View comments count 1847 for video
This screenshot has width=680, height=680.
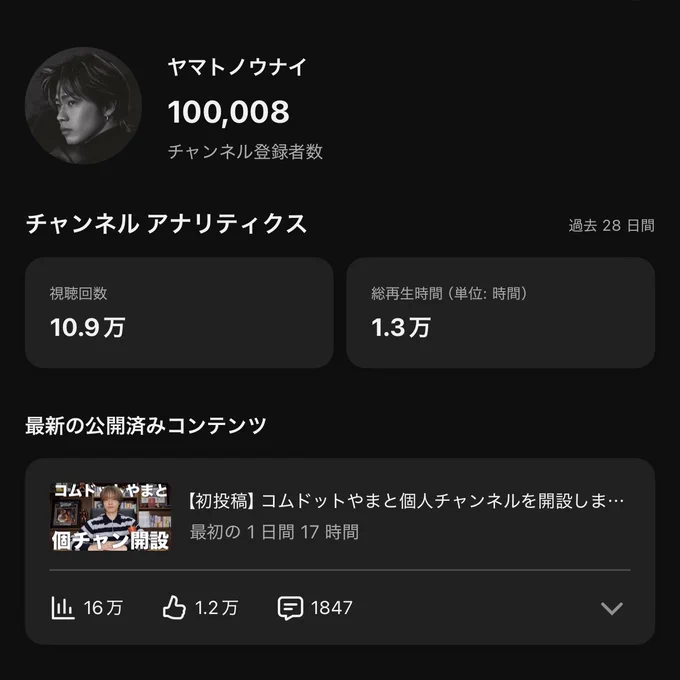click(315, 608)
